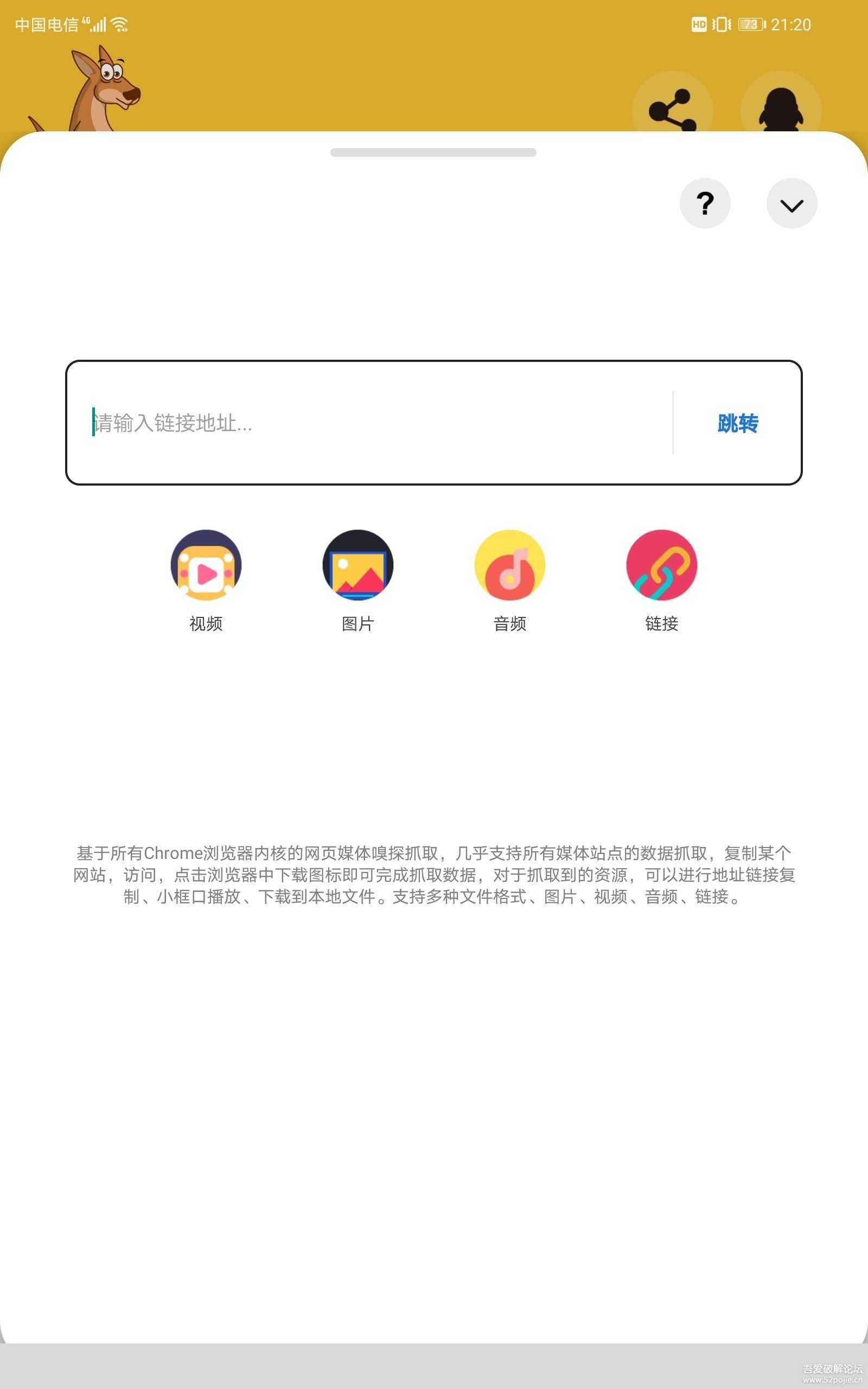Screen dimensions: 868x1389
Task: Tap the share icon in the header
Action: coord(672,108)
